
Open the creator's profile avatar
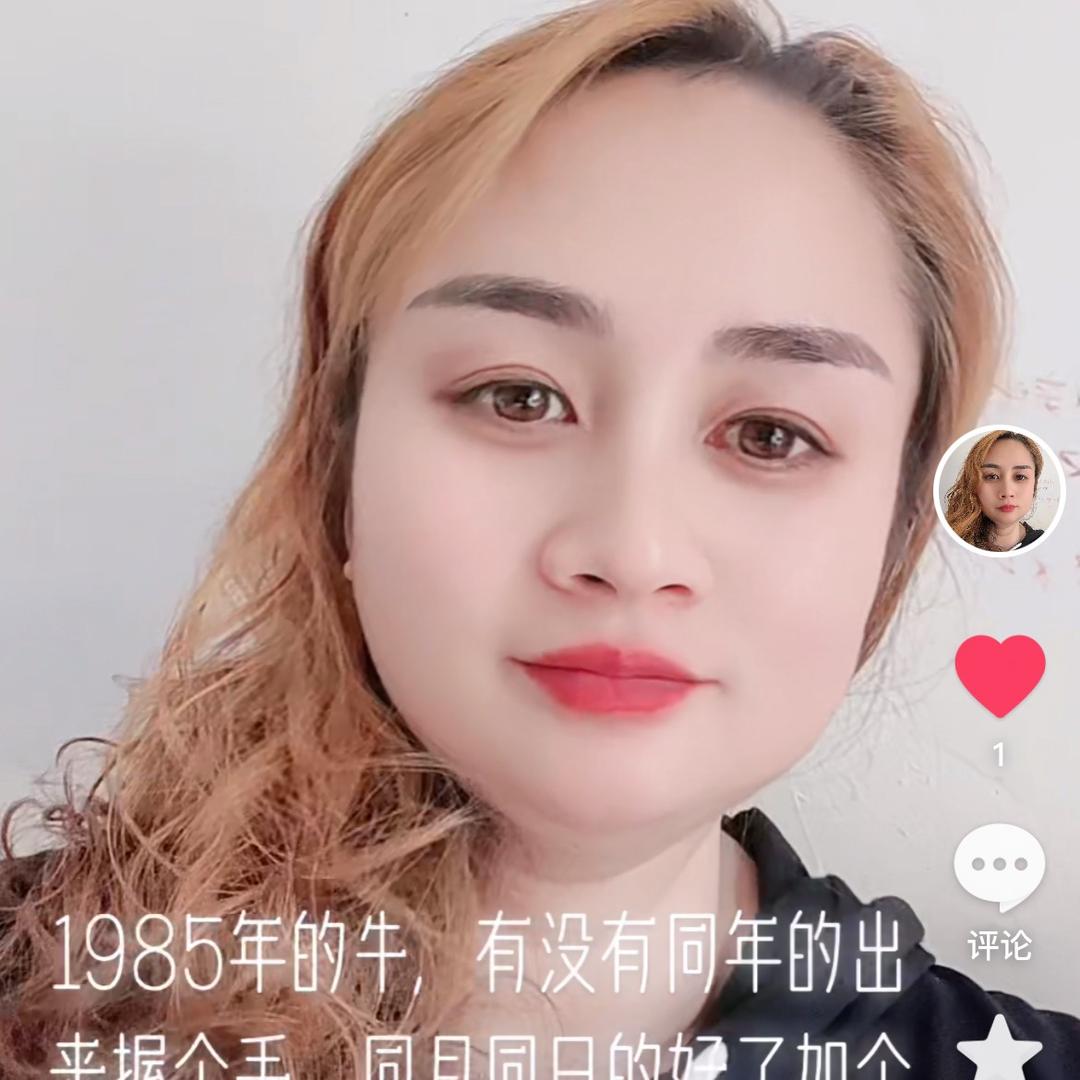coord(995,490)
